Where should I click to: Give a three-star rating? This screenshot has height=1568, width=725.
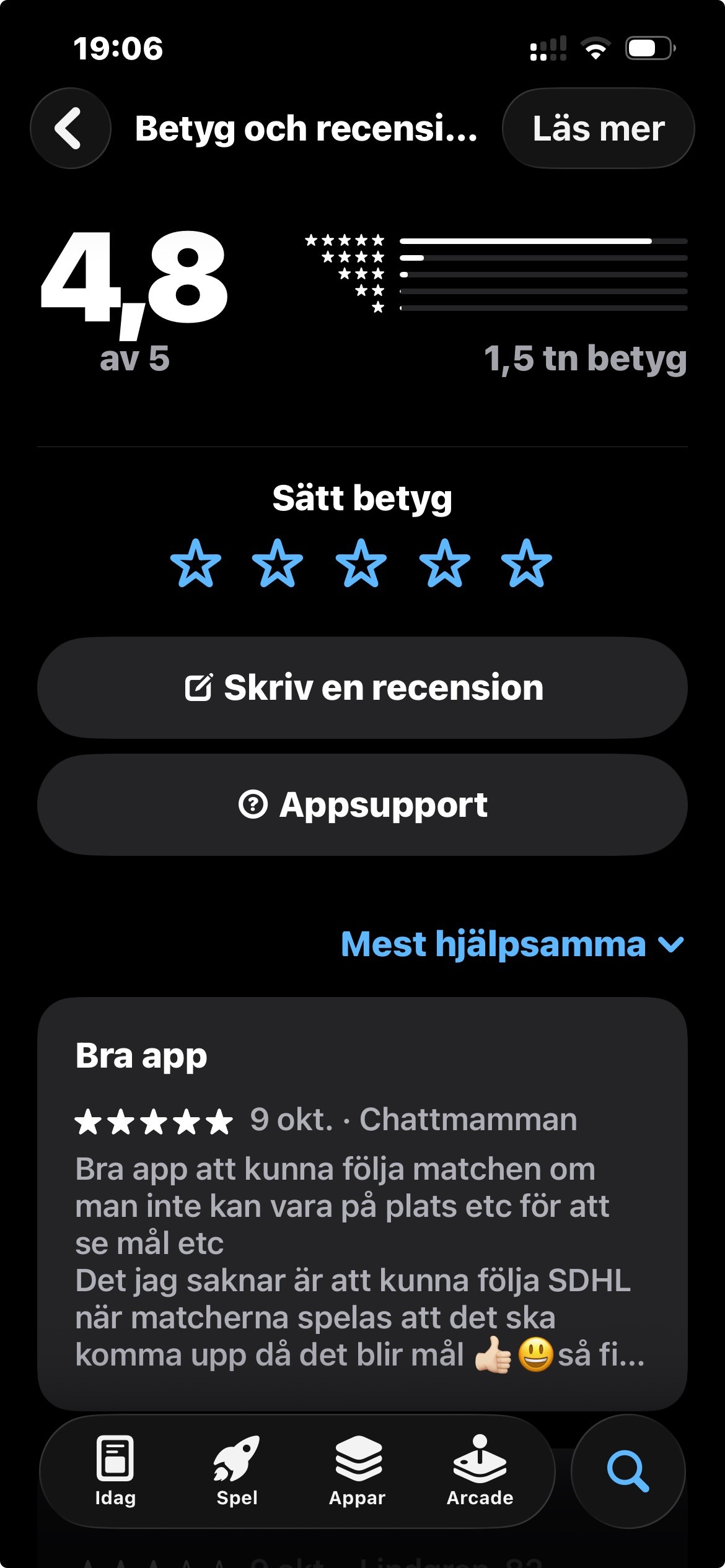click(x=361, y=563)
